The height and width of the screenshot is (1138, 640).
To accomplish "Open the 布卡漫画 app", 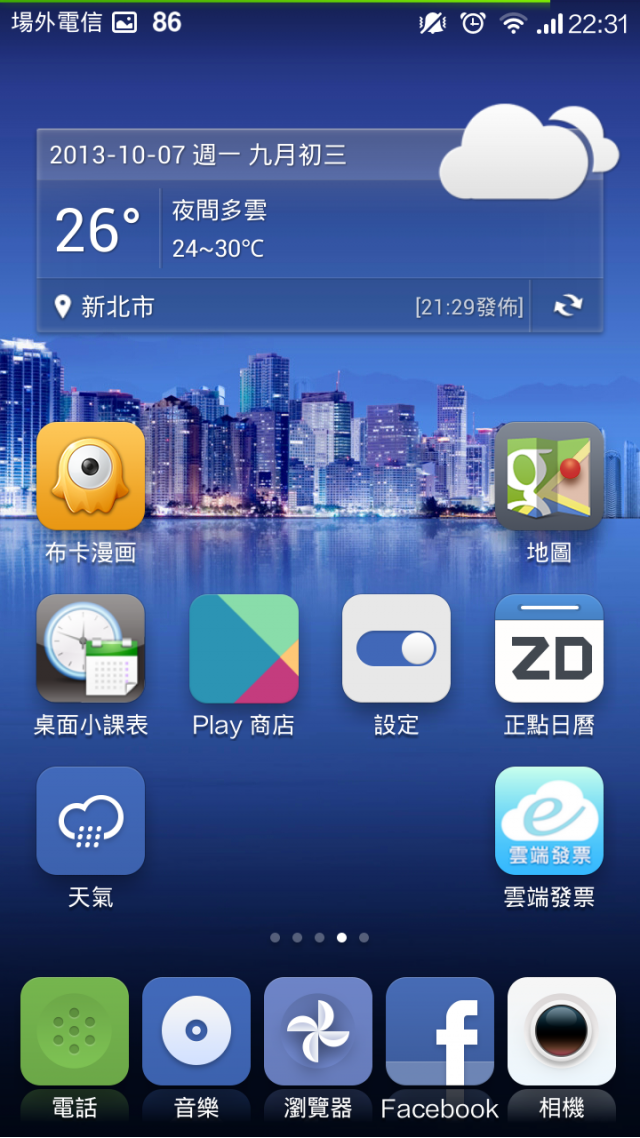I will coord(91,476).
